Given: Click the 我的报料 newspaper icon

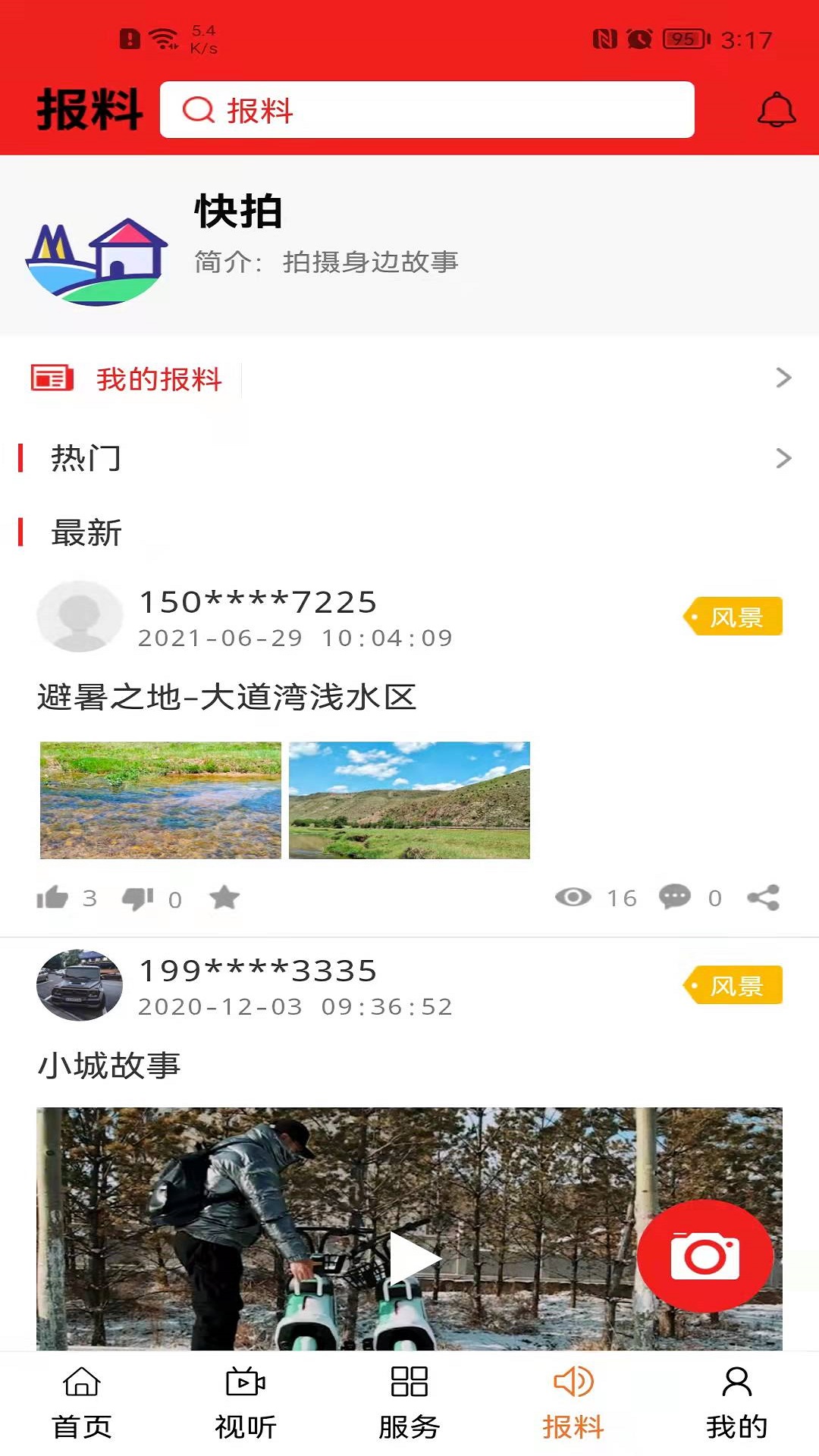Looking at the screenshot, I should coord(51,378).
